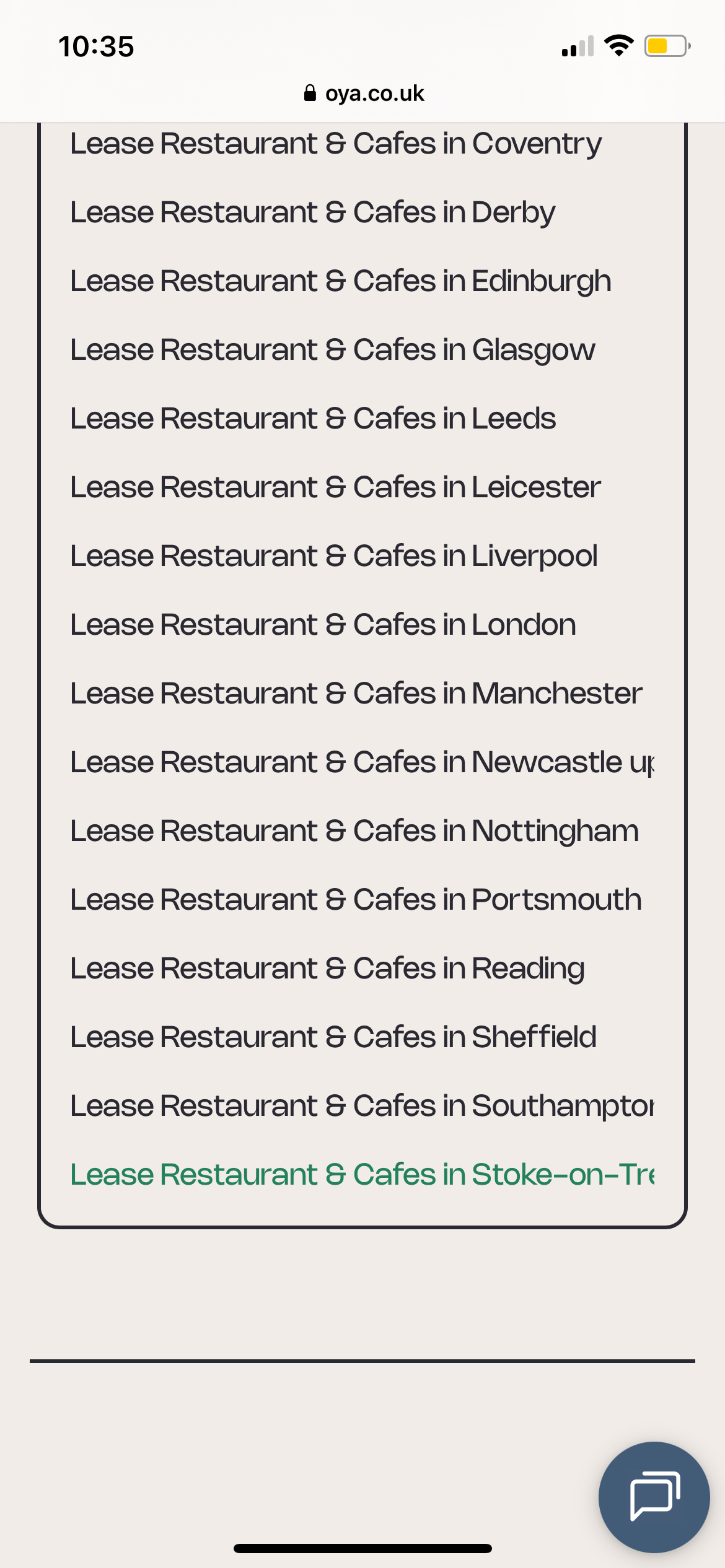Image resolution: width=725 pixels, height=1568 pixels.
Task: Select Lease Restaurant & Cafes in Reading
Action: [x=327, y=969]
